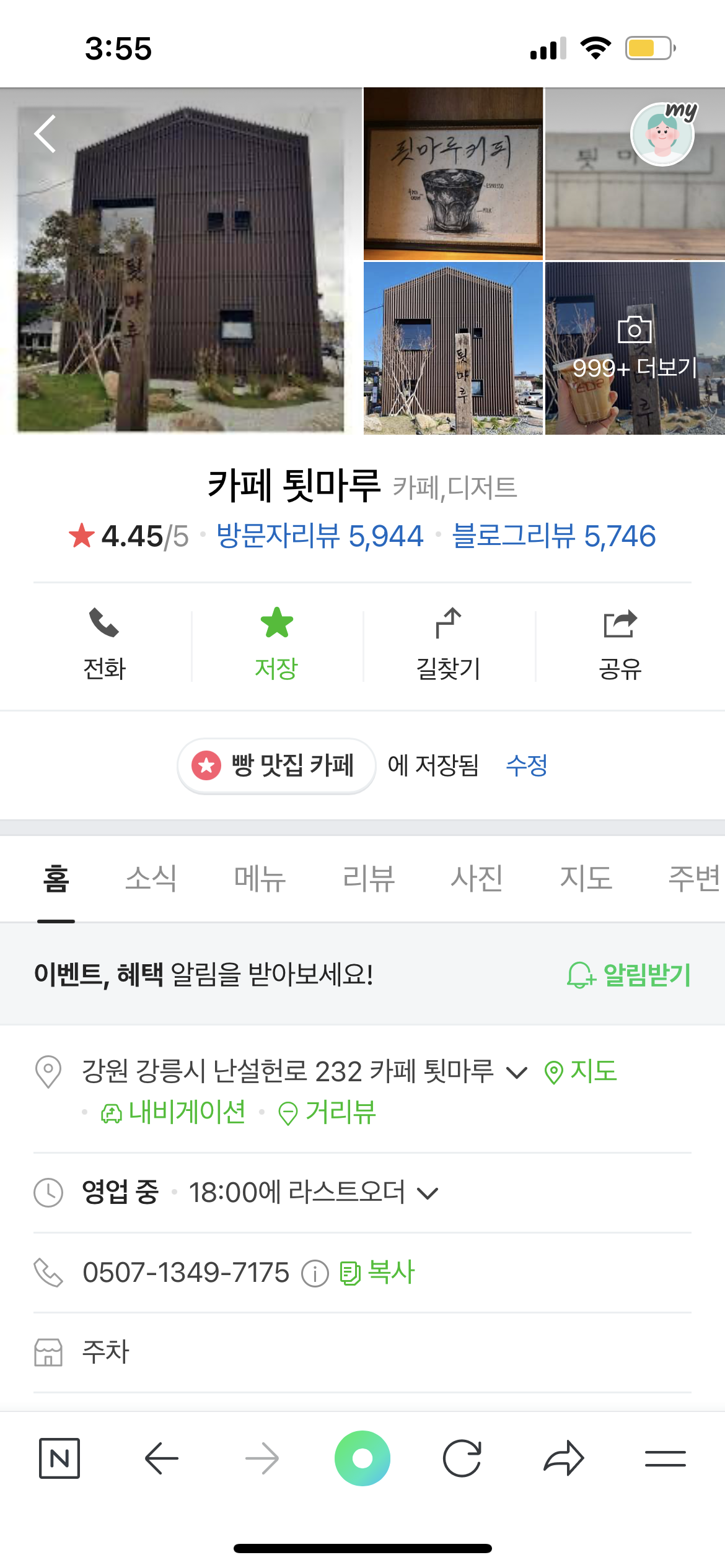The width and height of the screenshot is (725, 1568).
Task: Open 지도 link beside the address
Action: pyautogui.click(x=581, y=1071)
